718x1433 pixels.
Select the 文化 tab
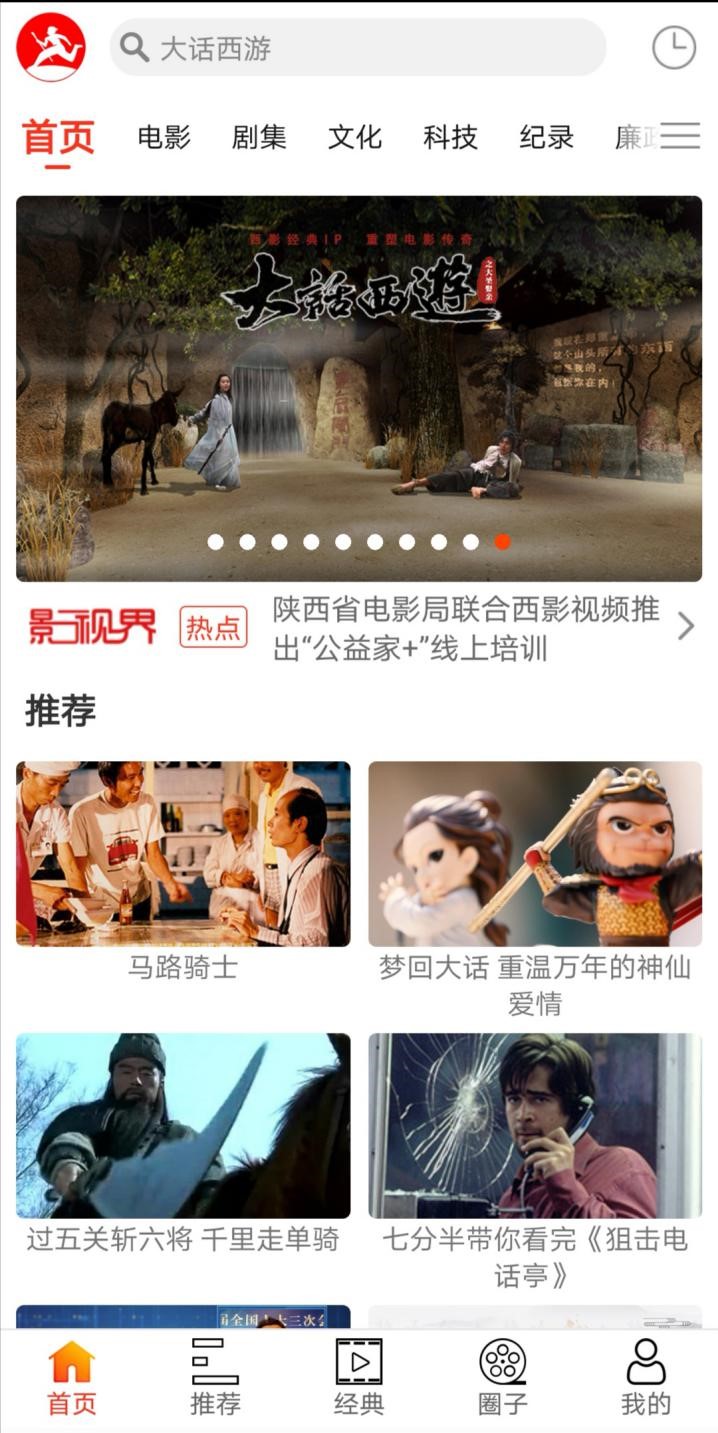point(355,137)
